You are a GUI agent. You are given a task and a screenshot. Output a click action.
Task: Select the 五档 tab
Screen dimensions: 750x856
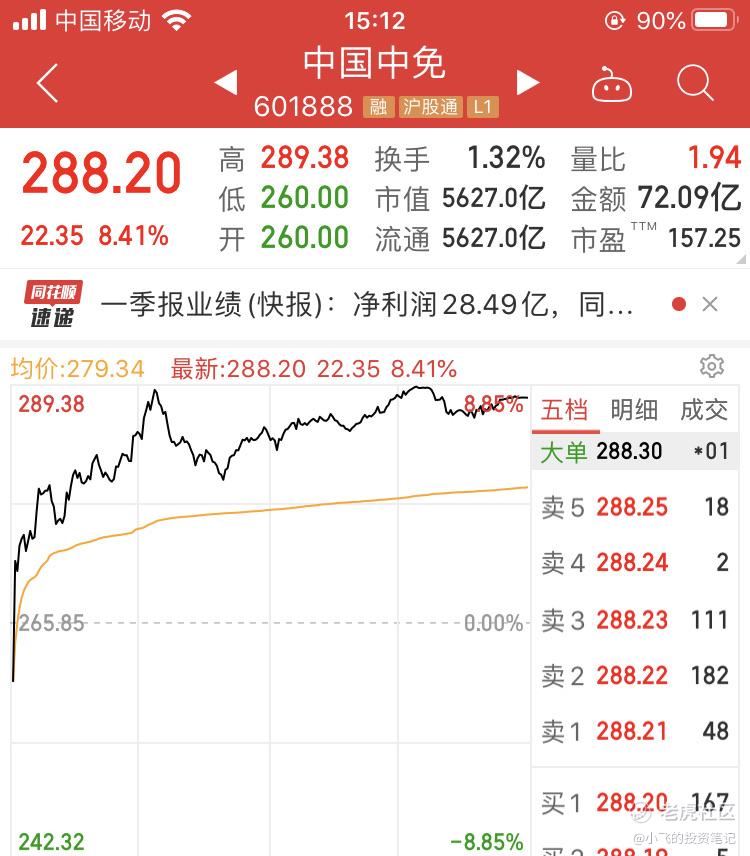(x=564, y=409)
